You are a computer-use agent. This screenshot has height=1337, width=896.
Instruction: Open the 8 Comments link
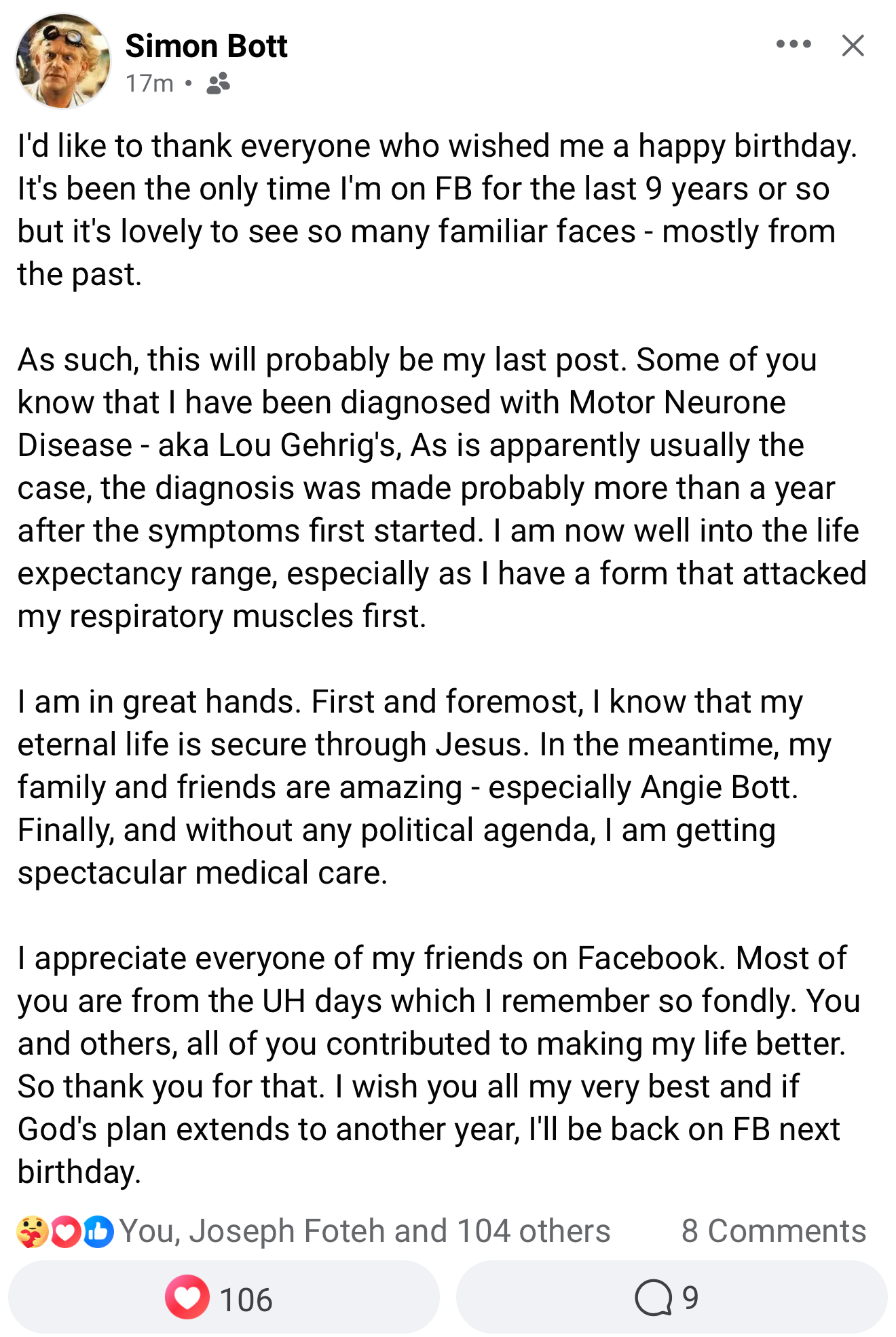pyautogui.click(x=773, y=1231)
